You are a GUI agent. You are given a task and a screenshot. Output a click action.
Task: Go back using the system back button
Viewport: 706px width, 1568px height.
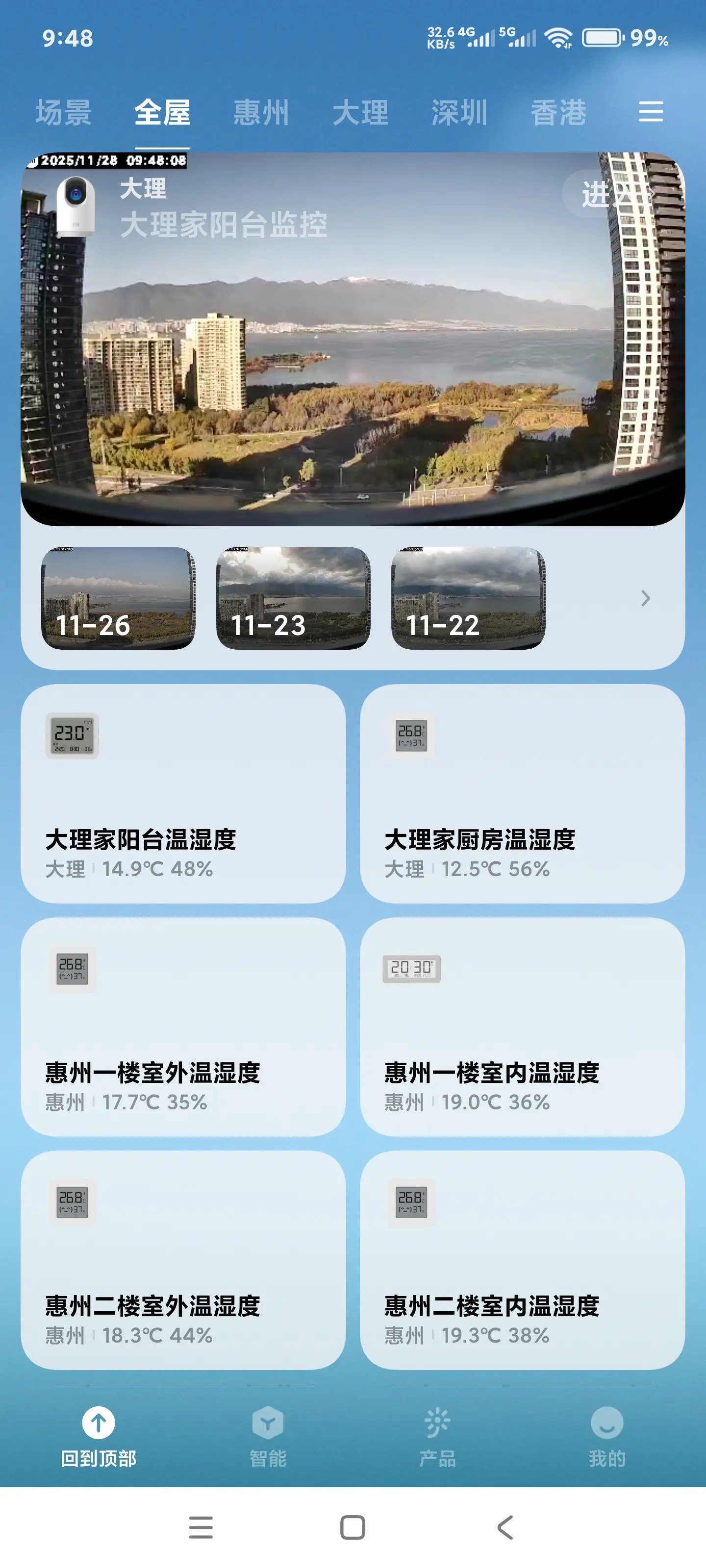click(505, 1527)
